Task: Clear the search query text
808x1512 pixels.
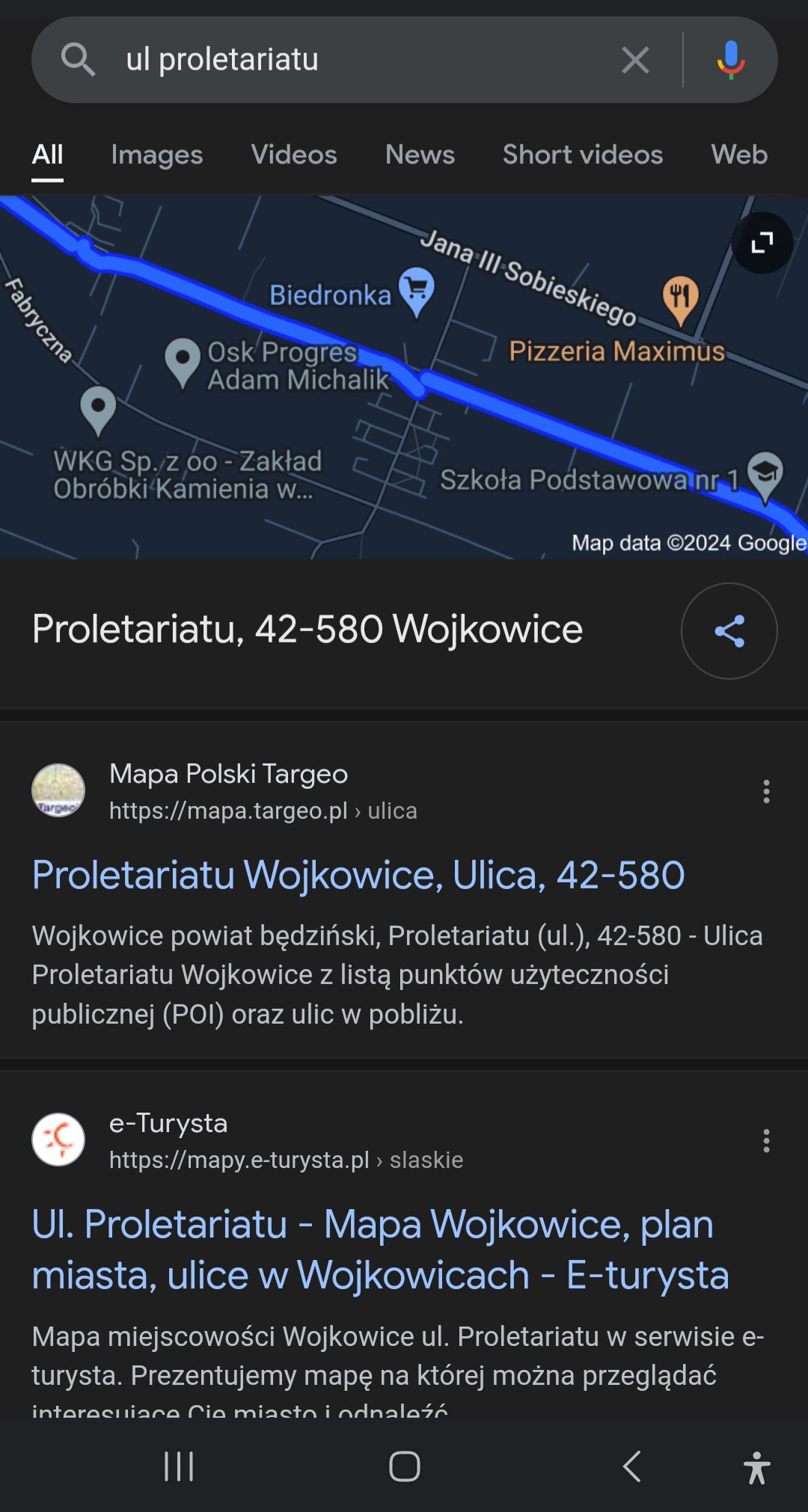Action: pyautogui.click(x=635, y=60)
